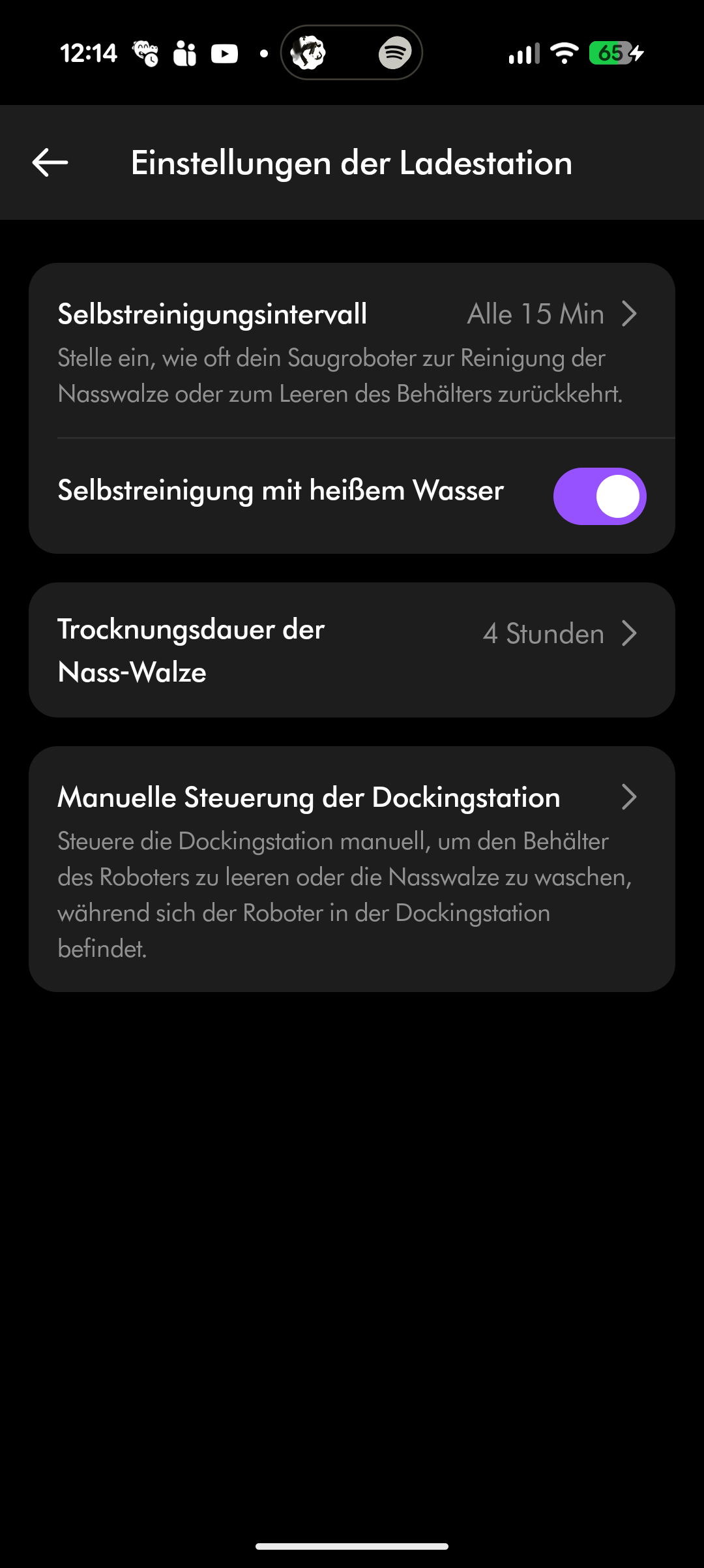Go back from Einstellungen der Ladestation
This screenshot has width=704, height=1568.
tap(50, 162)
